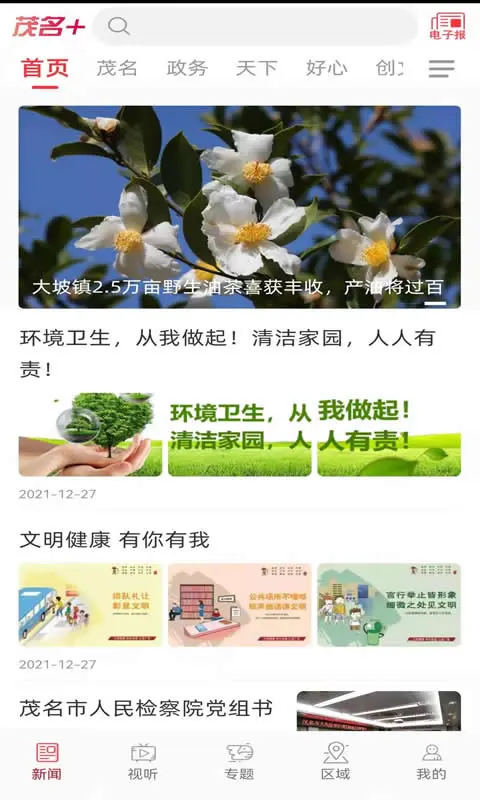The width and height of the screenshot is (480, 800).
Task: Select the 首页 top tab
Action: coord(45,68)
